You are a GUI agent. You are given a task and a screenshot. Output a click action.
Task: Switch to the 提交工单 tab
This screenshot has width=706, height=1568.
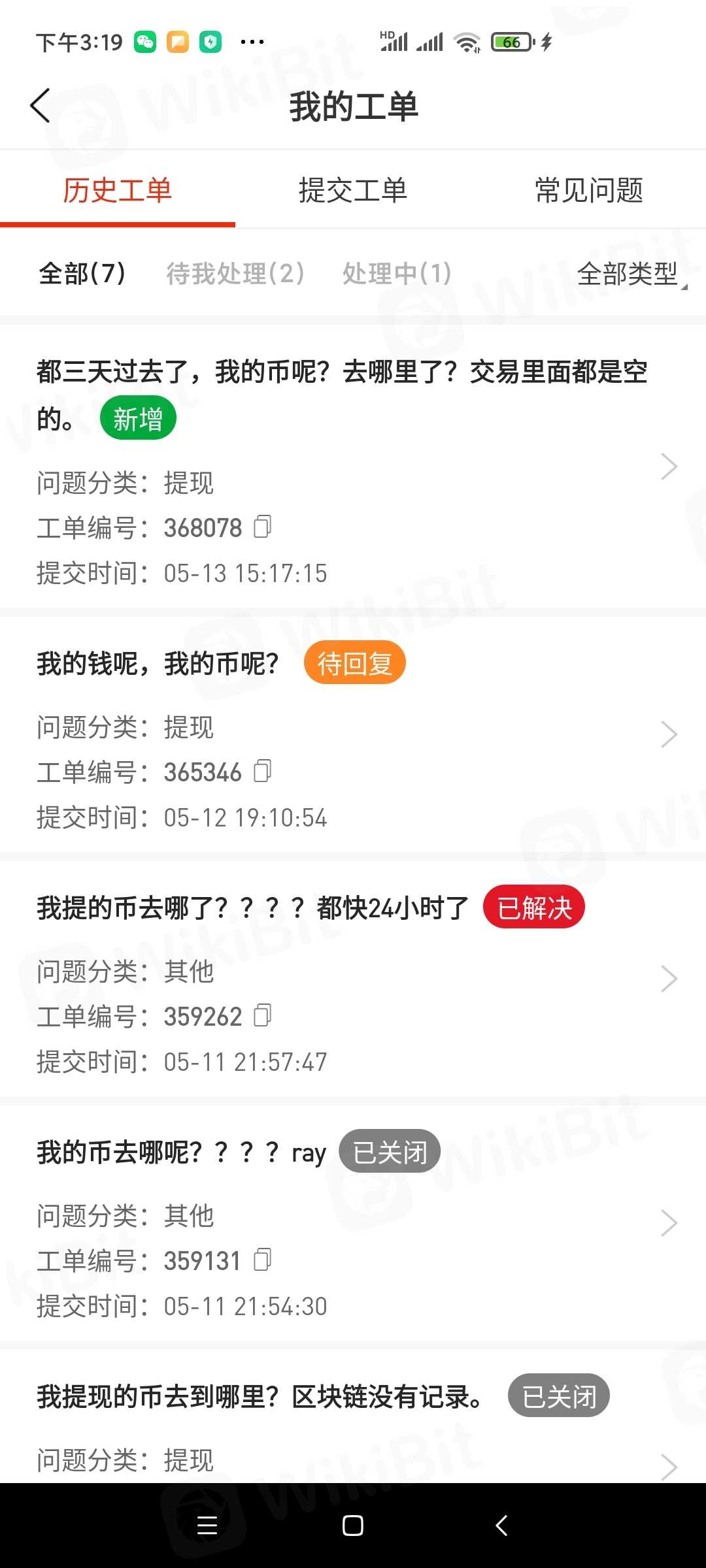(x=353, y=191)
